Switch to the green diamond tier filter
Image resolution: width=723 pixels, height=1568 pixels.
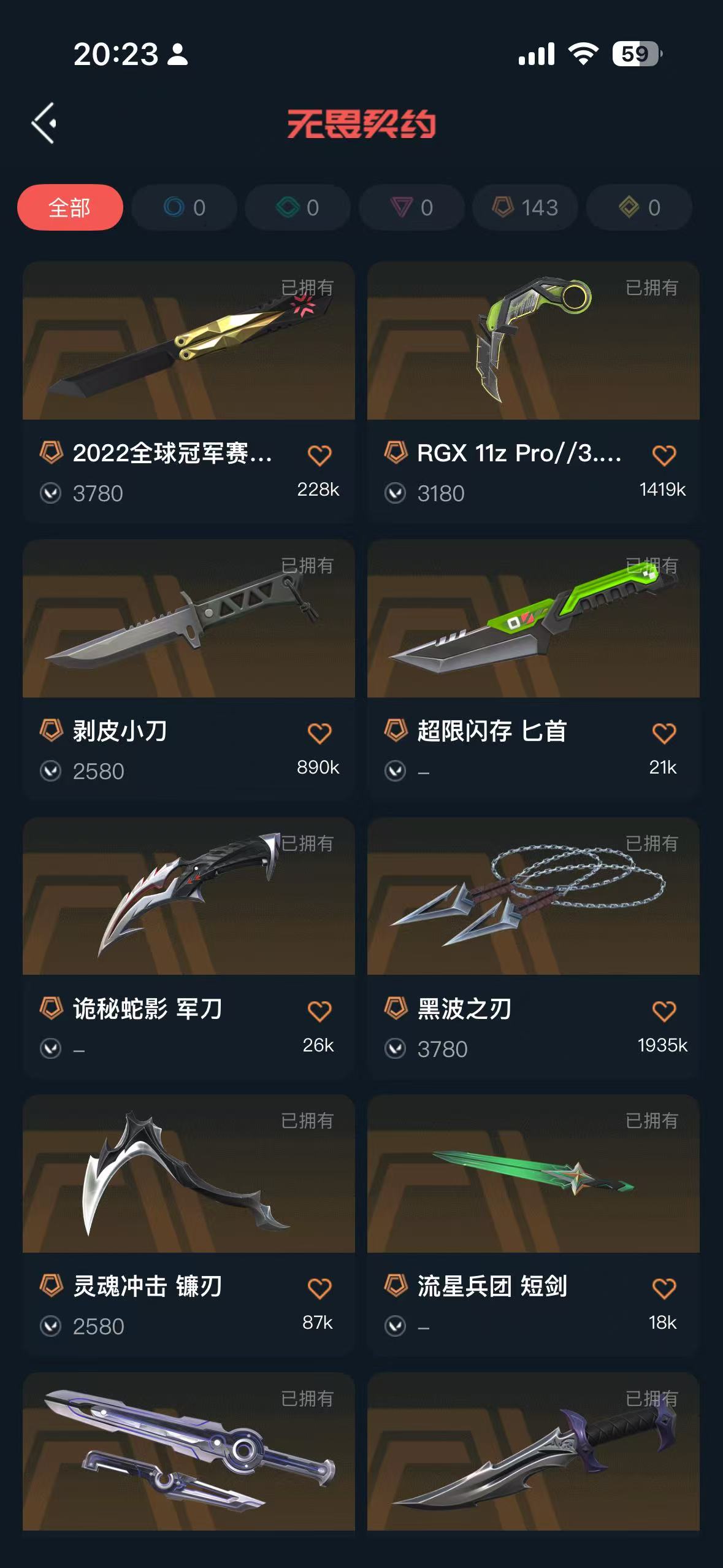pos(298,207)
